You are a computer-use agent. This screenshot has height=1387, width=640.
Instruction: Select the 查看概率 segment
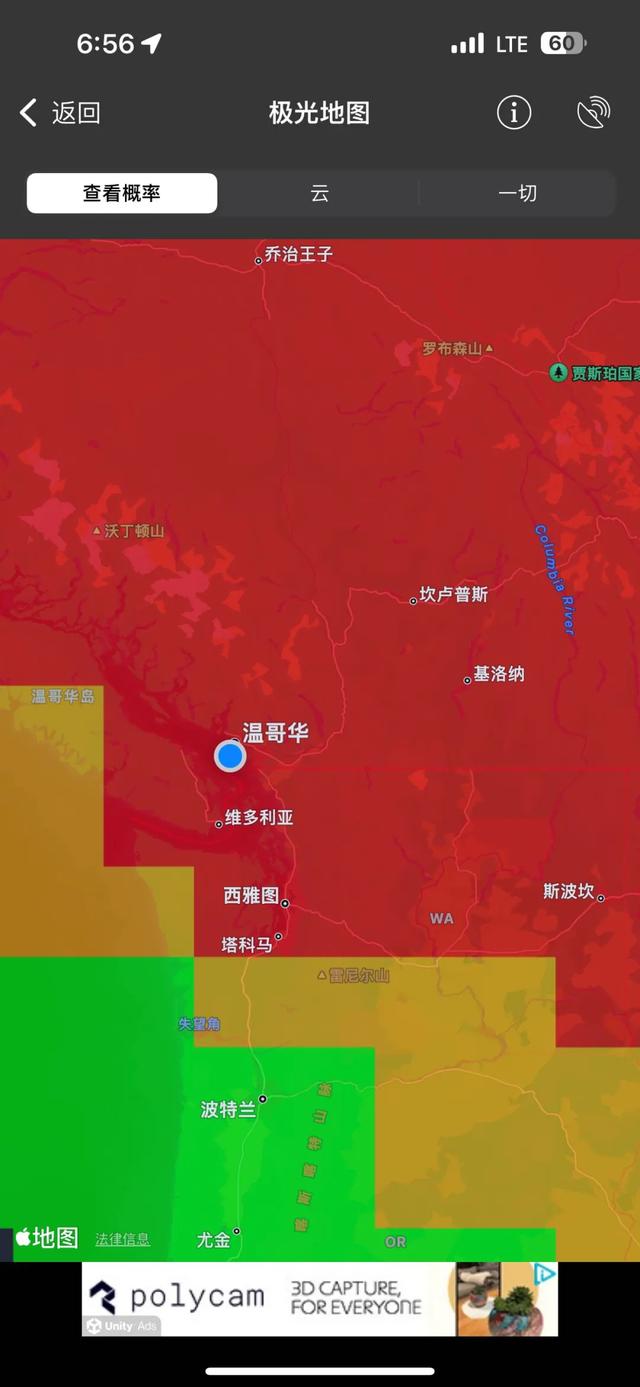click(x=122, y=193)
